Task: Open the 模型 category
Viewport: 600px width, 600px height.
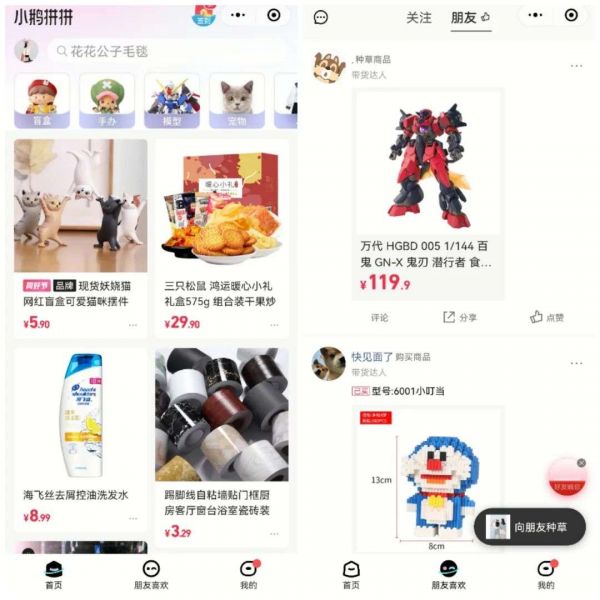Action: pos(172,100)
